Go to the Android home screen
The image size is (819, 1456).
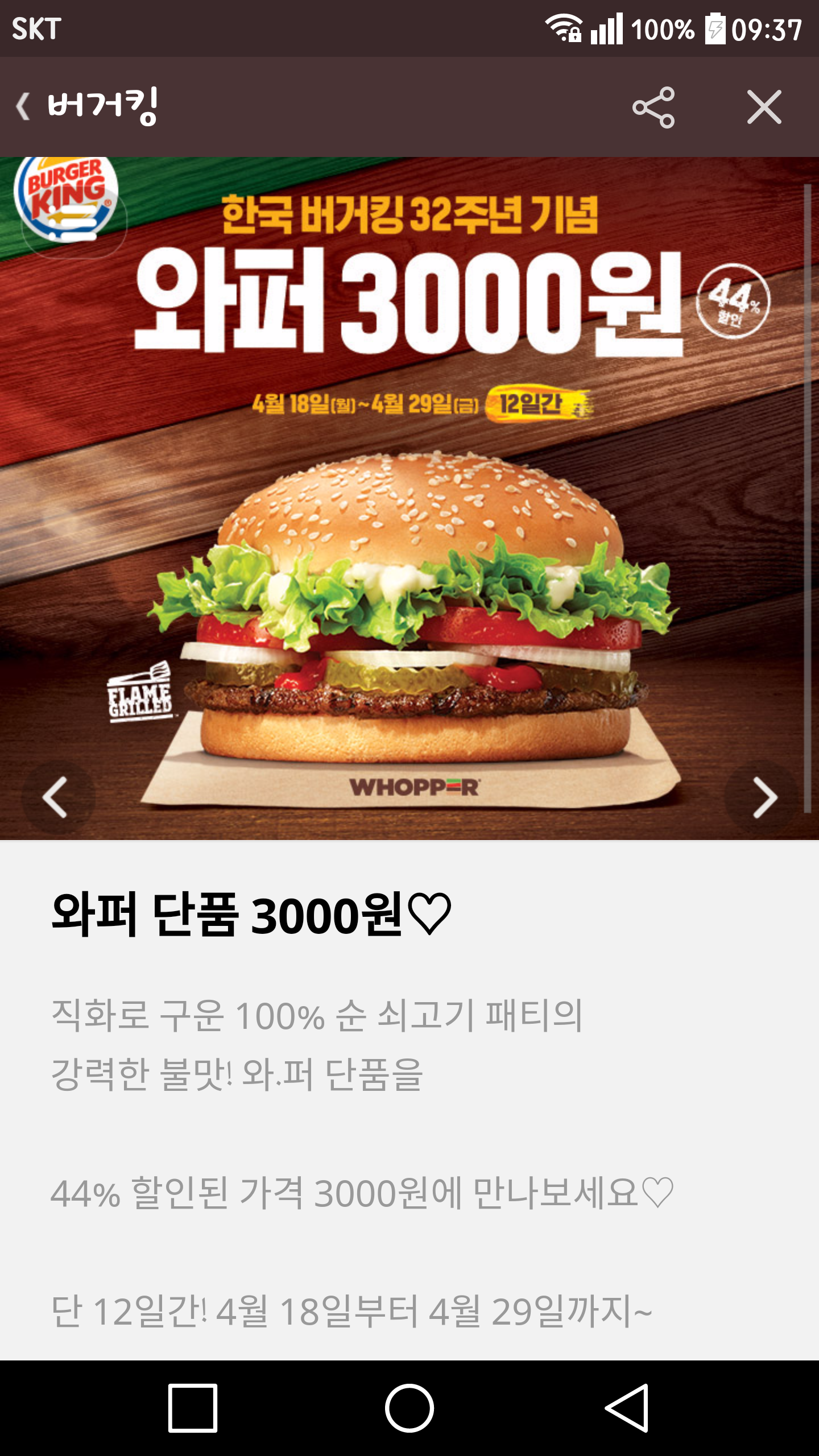pyautogui.click(x=409, y=1408)
